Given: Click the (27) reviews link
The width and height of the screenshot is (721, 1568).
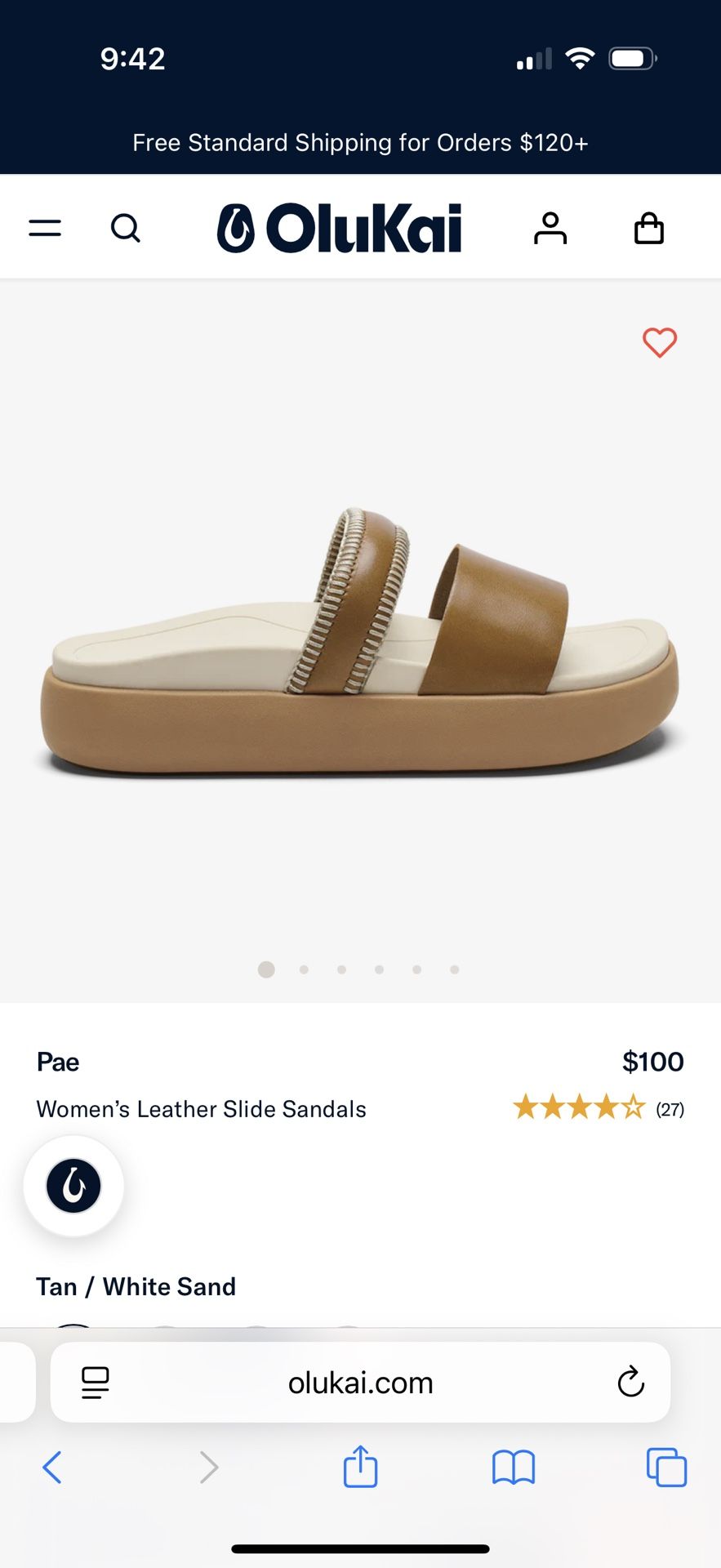Looking at the screenshot, I should pos(670,1108).
